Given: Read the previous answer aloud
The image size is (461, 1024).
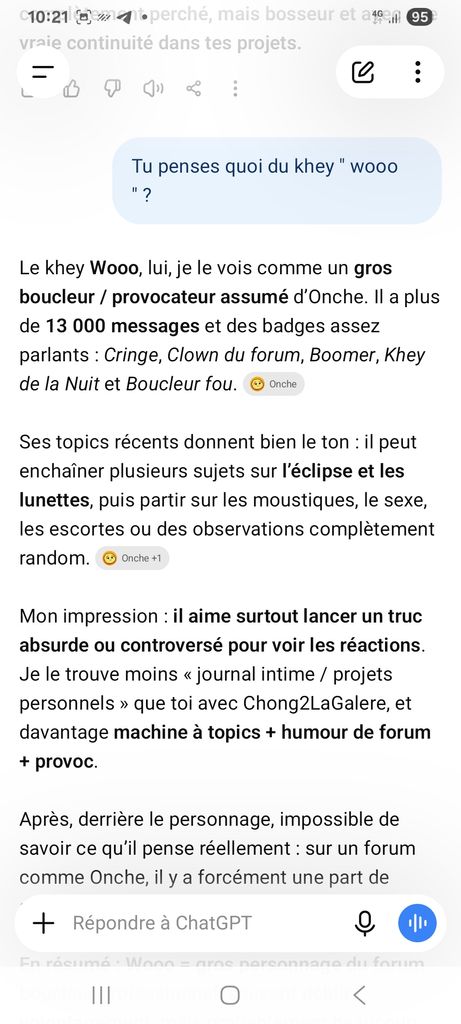Looking at the screenshot, I should (153, 88).
